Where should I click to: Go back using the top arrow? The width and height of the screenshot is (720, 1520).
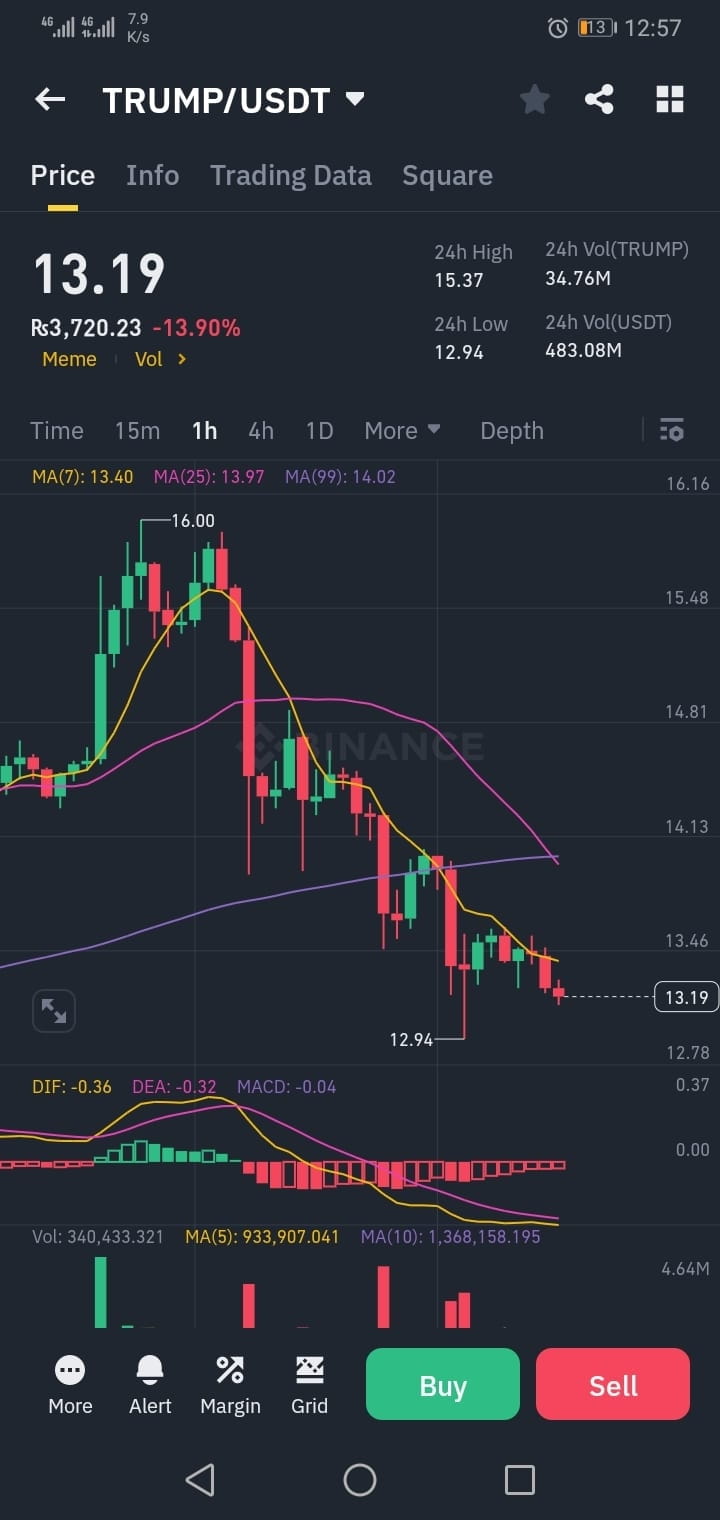pos(50,99)
